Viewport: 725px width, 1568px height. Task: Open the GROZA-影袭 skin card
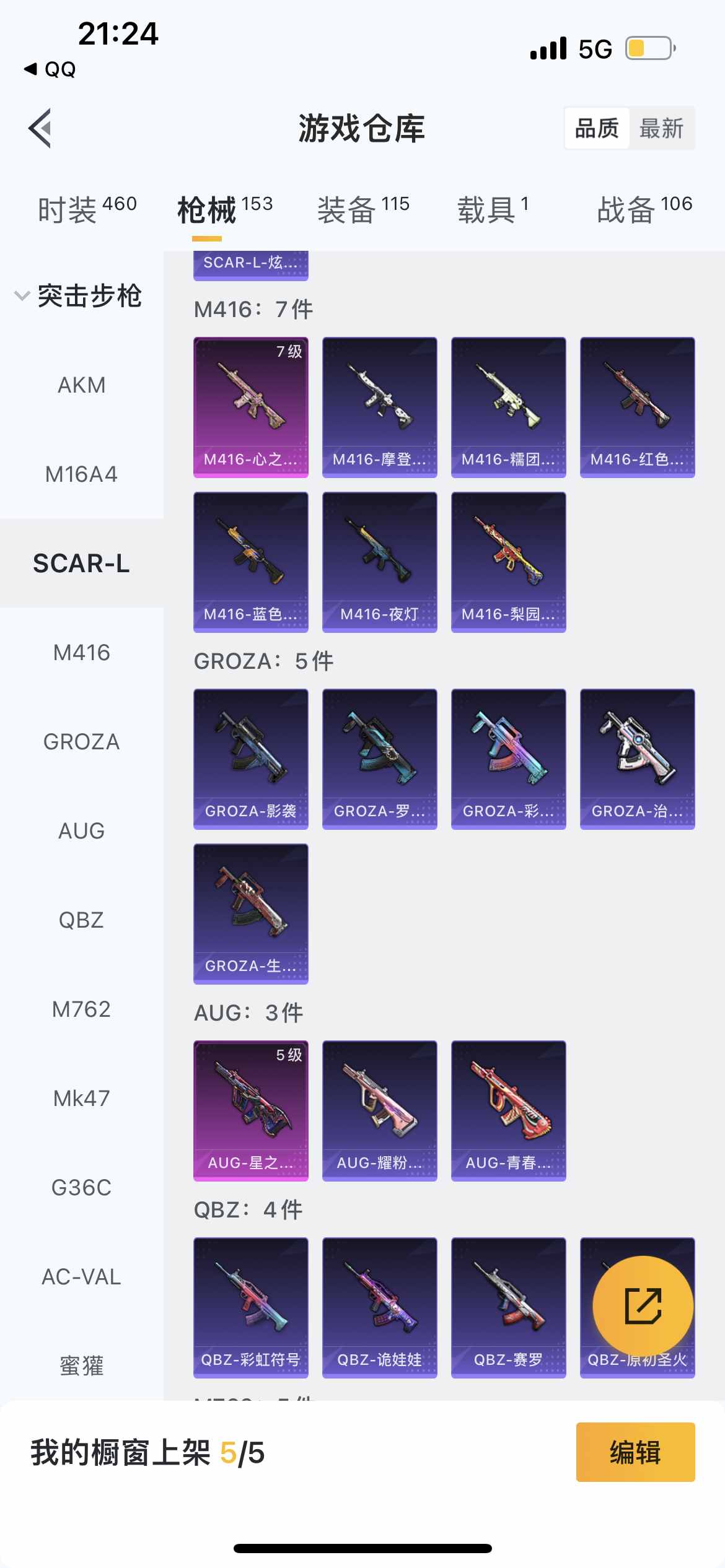coord(250,759)
